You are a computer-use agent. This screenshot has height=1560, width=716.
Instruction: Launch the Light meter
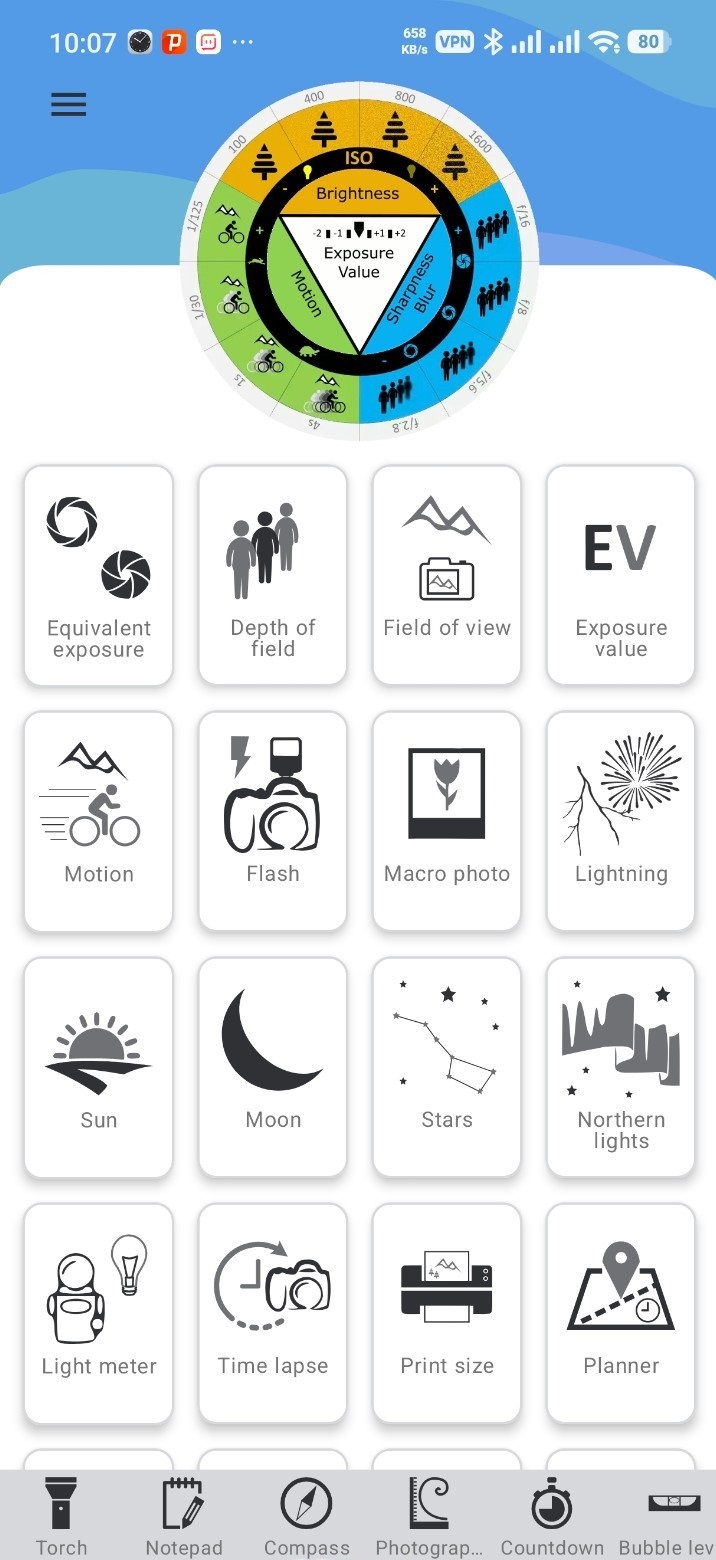point(98,1314)
